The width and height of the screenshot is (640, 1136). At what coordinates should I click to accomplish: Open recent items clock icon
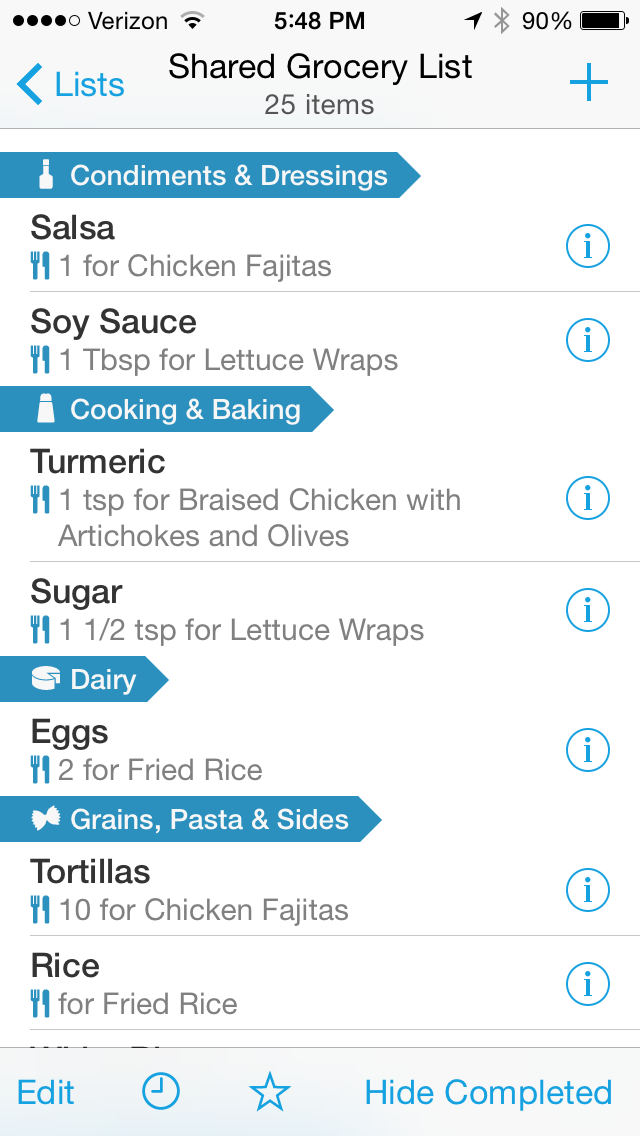tap(160, 1092)
